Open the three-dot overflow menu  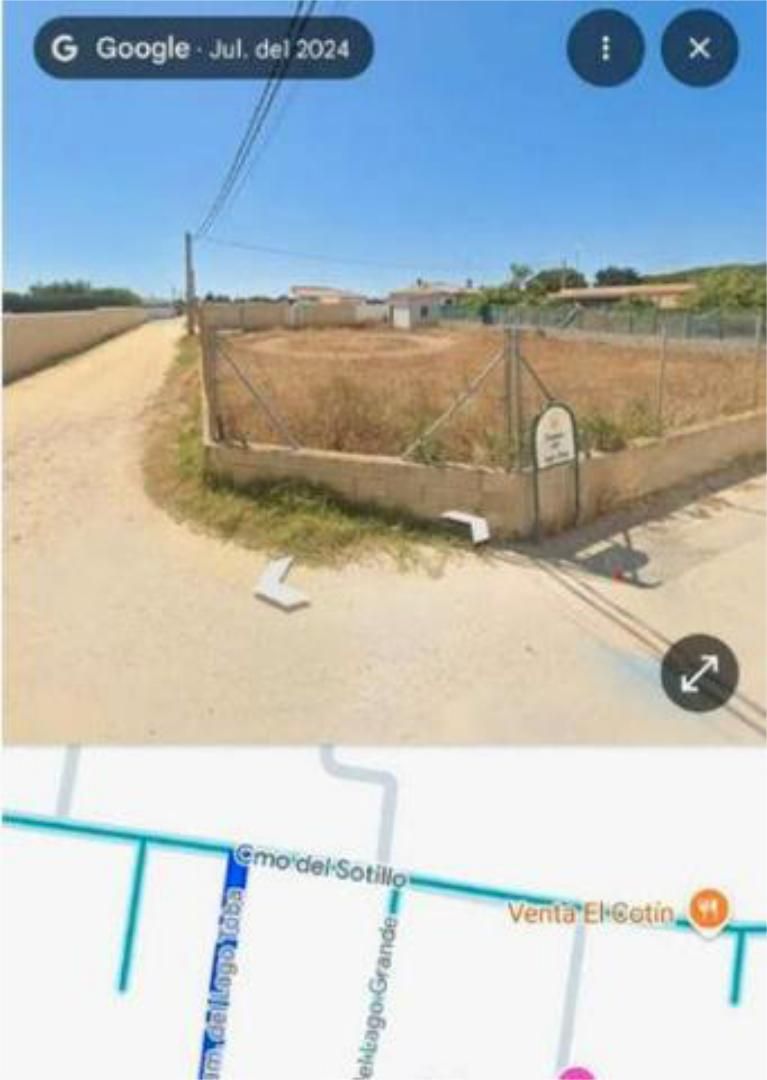click(x=605, y=48)
